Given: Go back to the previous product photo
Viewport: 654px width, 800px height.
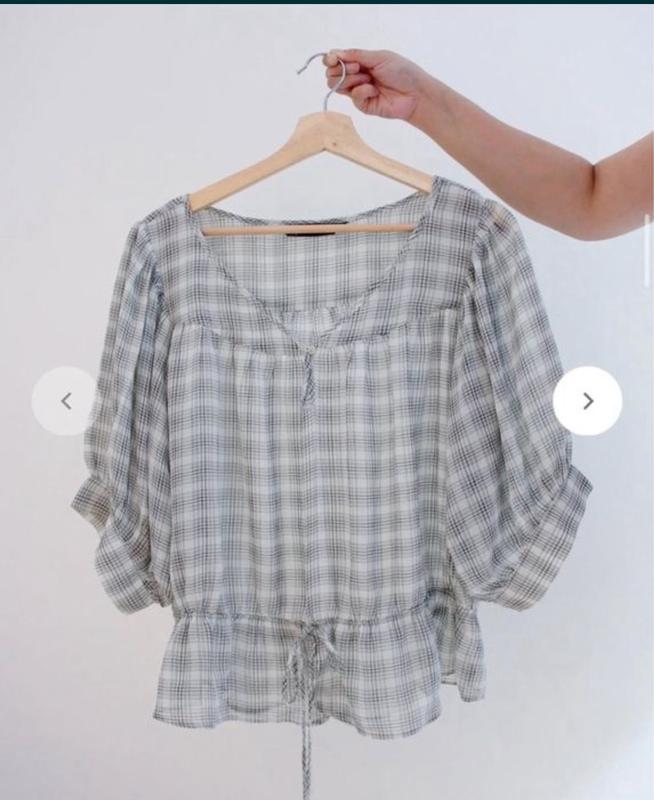Looking at the screenshot, I should pyautogui.click(x=66, y=401).
